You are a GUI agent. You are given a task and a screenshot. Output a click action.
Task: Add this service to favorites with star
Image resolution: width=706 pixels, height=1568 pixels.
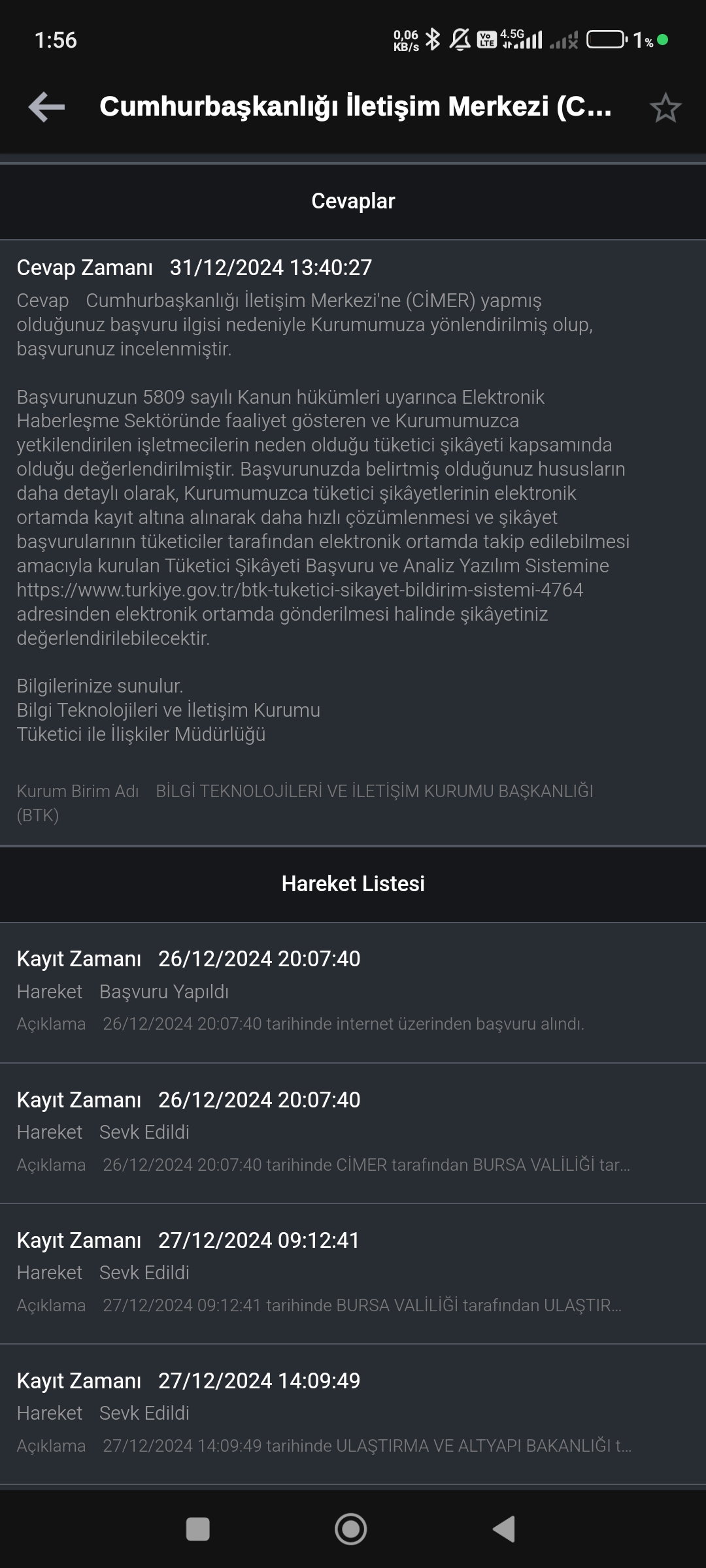click(665, 108)
